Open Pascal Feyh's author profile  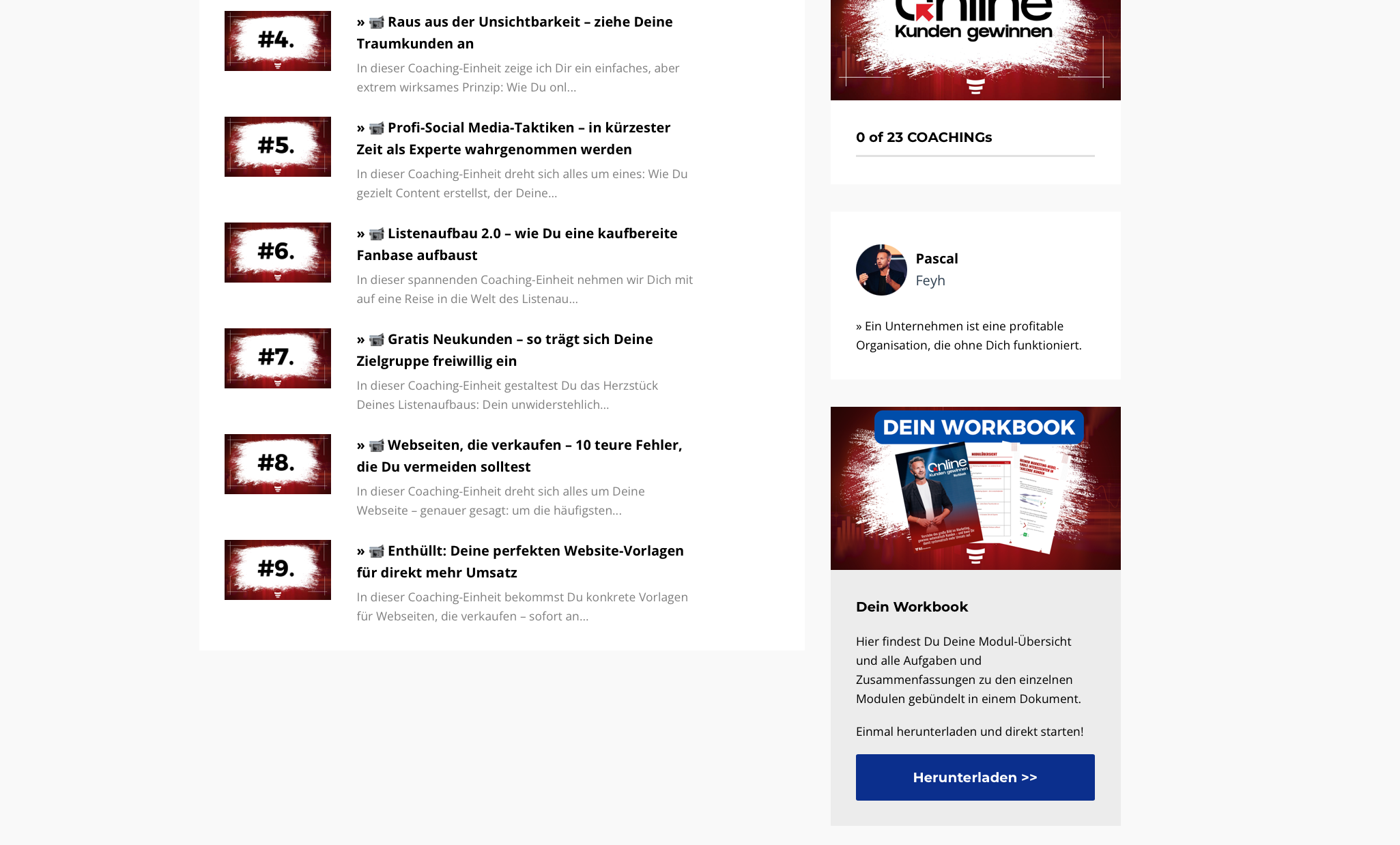coord(936,259)
